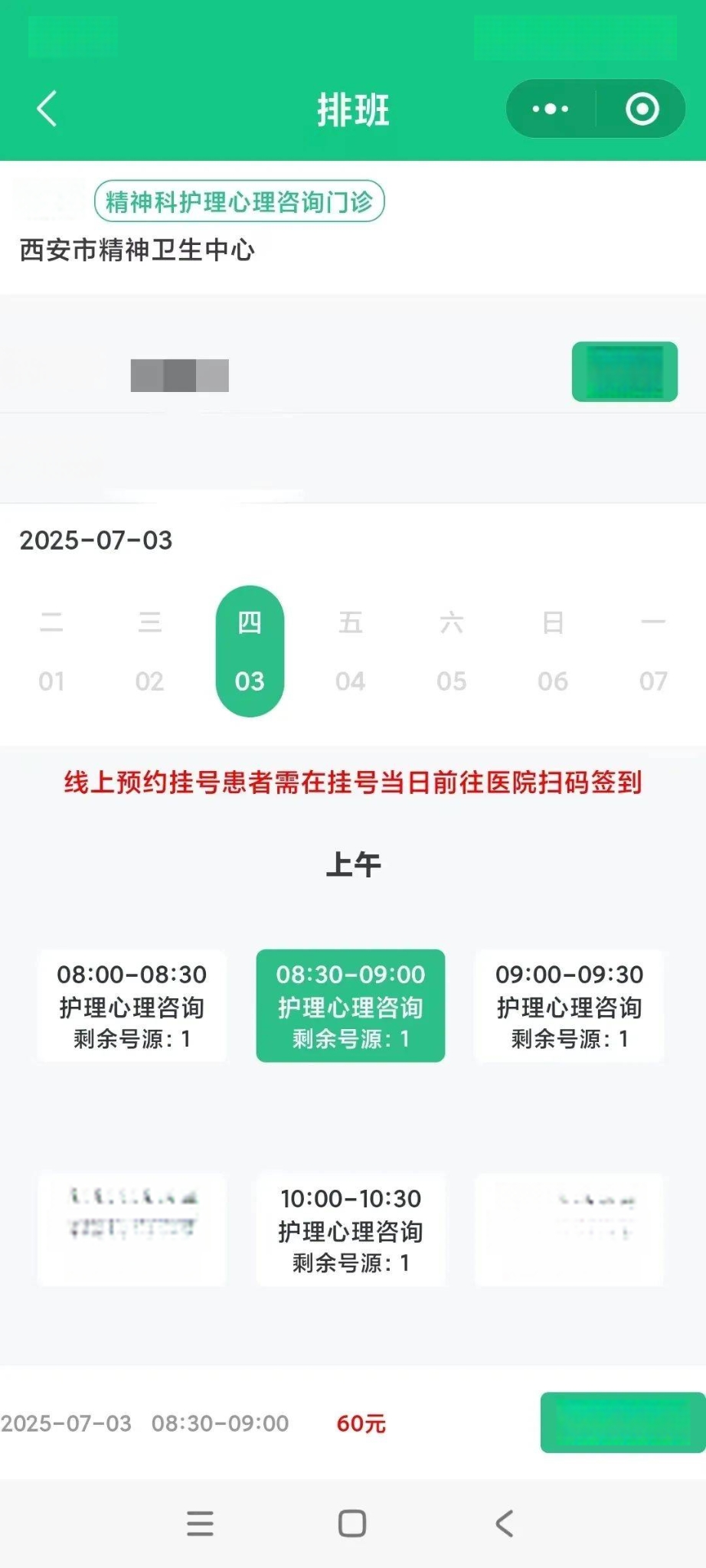Go back using the top-left arrow
706x1568 pixels.
click(x=47, y=109)
